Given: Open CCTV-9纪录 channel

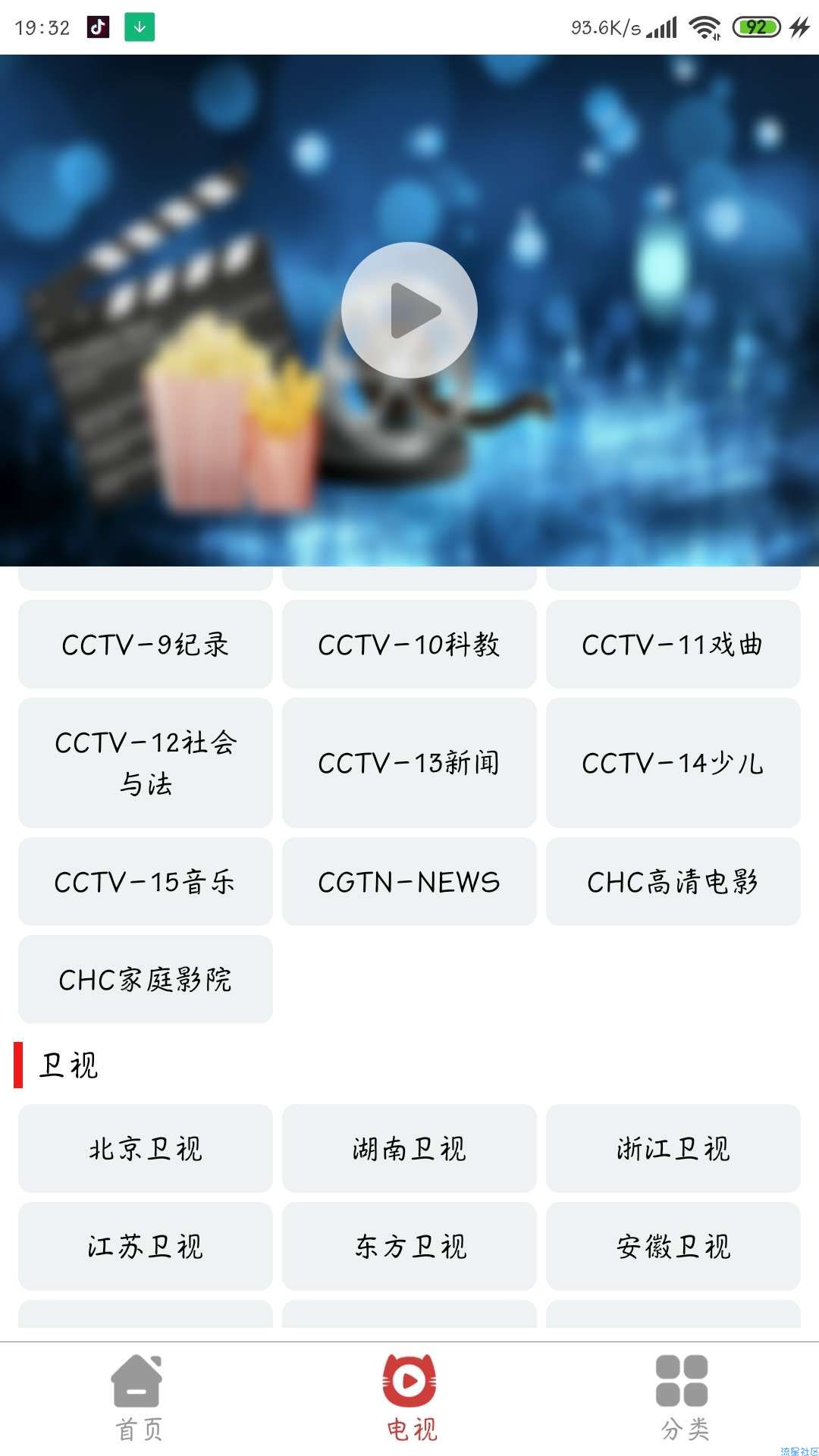Looking at the screenshot, I should coord(146,645).
